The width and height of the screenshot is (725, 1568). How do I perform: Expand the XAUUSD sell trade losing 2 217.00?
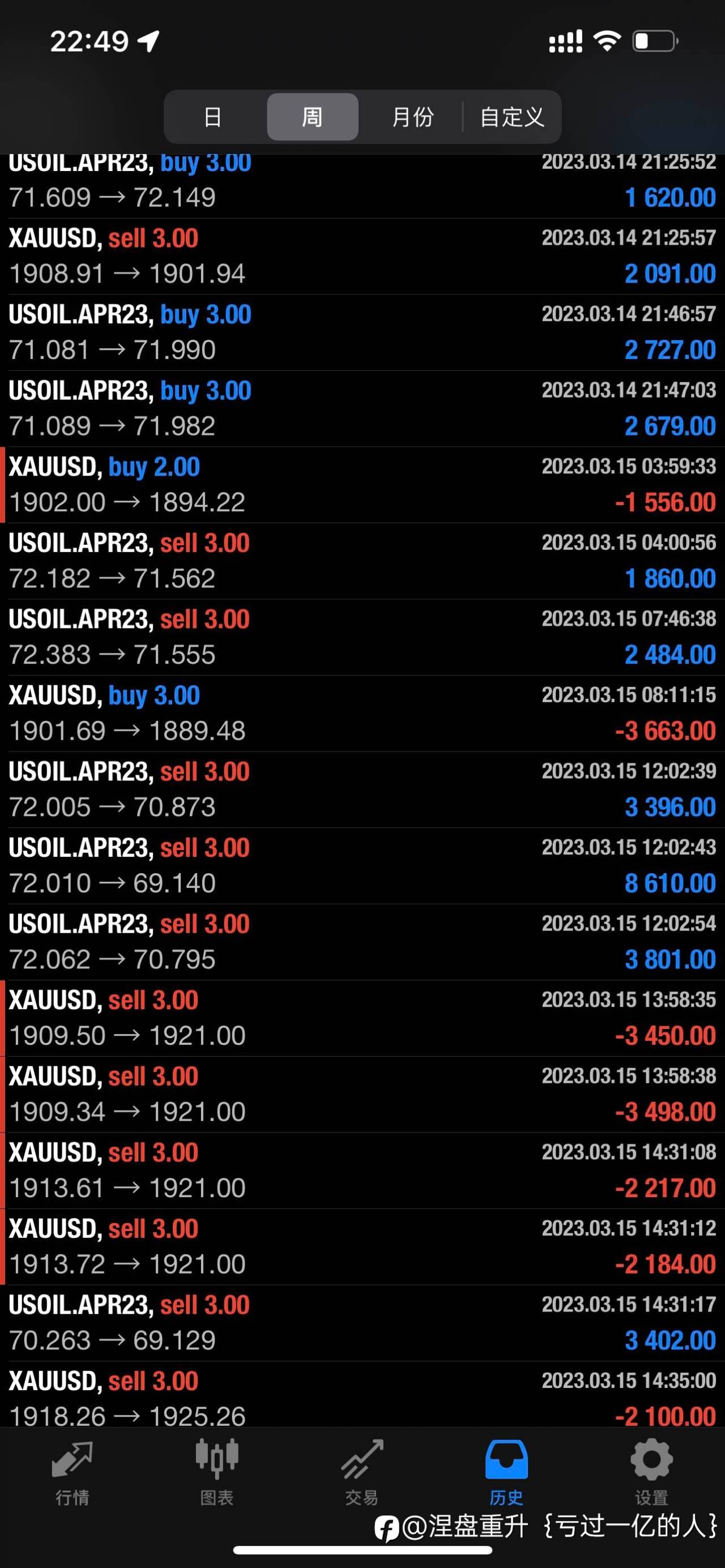[x=362, y=1170]
